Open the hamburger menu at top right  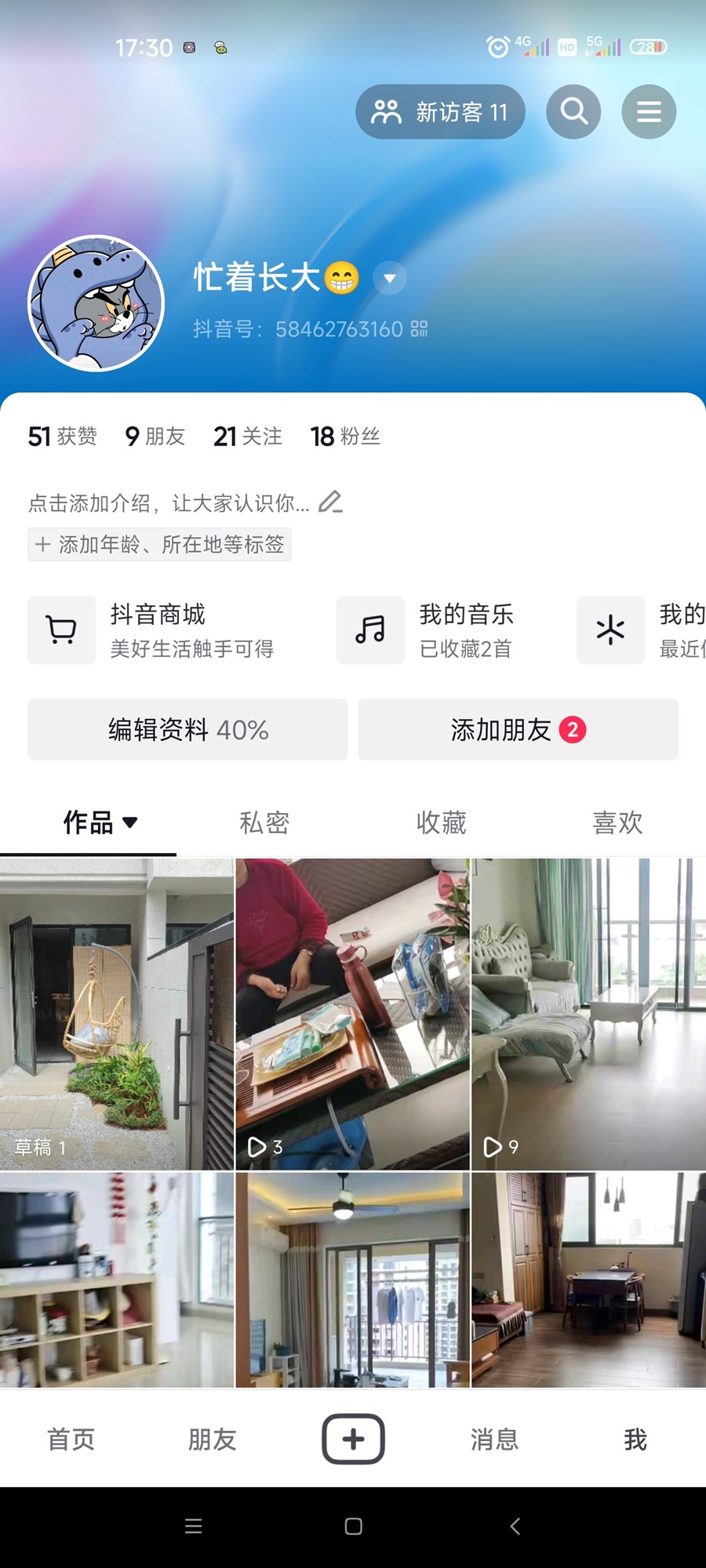click(x=649, y=112)
